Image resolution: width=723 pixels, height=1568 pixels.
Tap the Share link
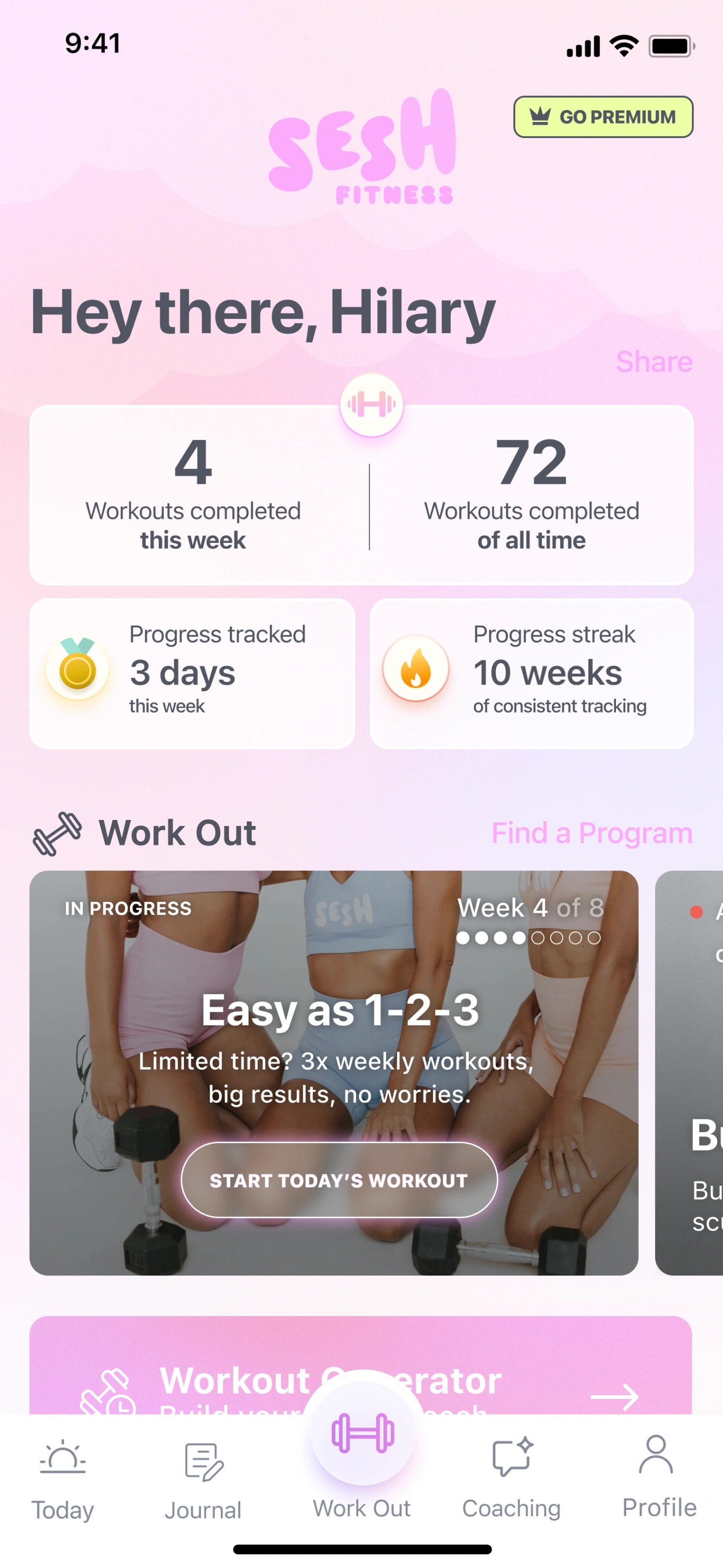tap(654, 361)
